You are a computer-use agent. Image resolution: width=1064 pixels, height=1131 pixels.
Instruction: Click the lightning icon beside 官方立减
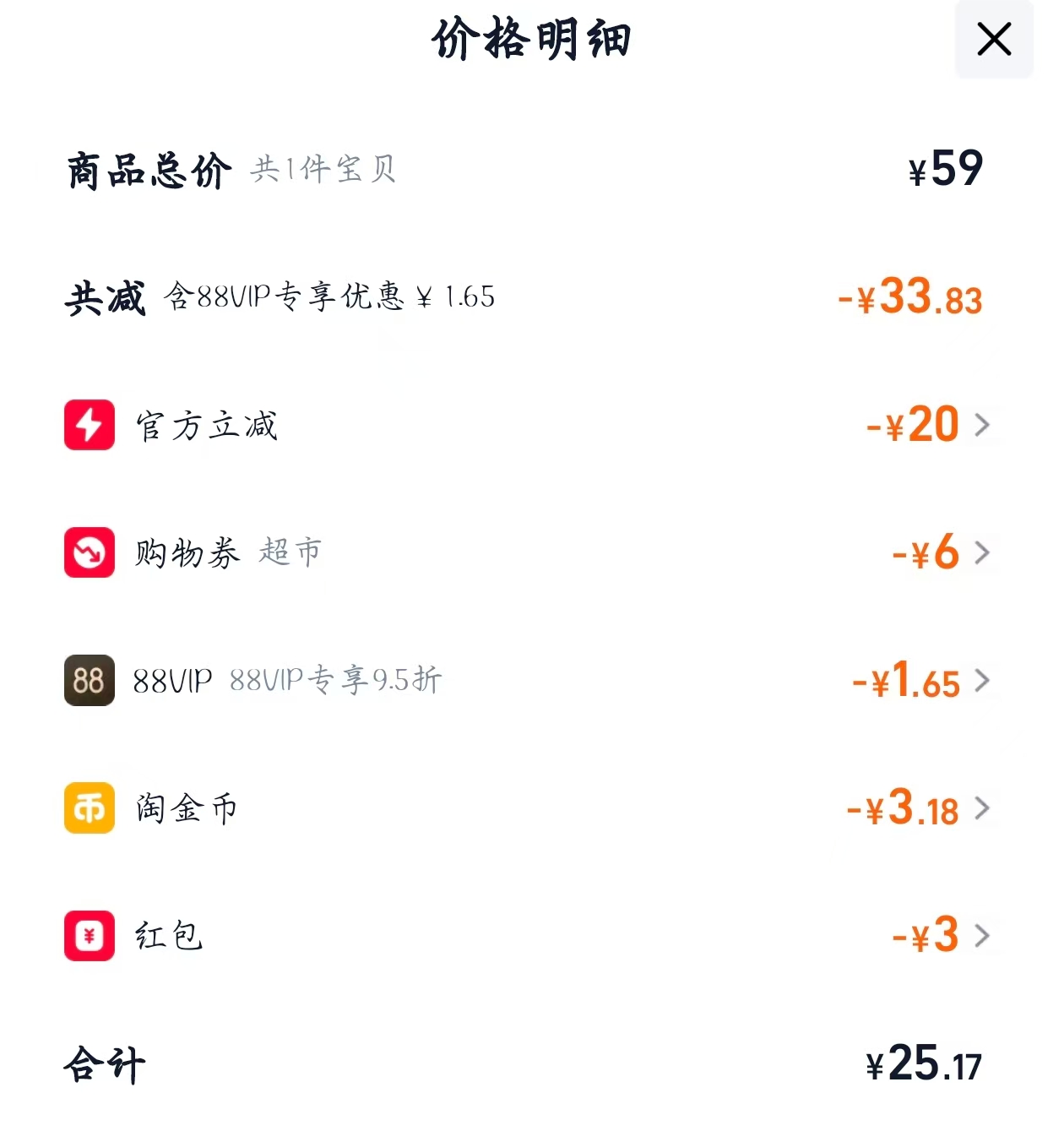point(89,425)
